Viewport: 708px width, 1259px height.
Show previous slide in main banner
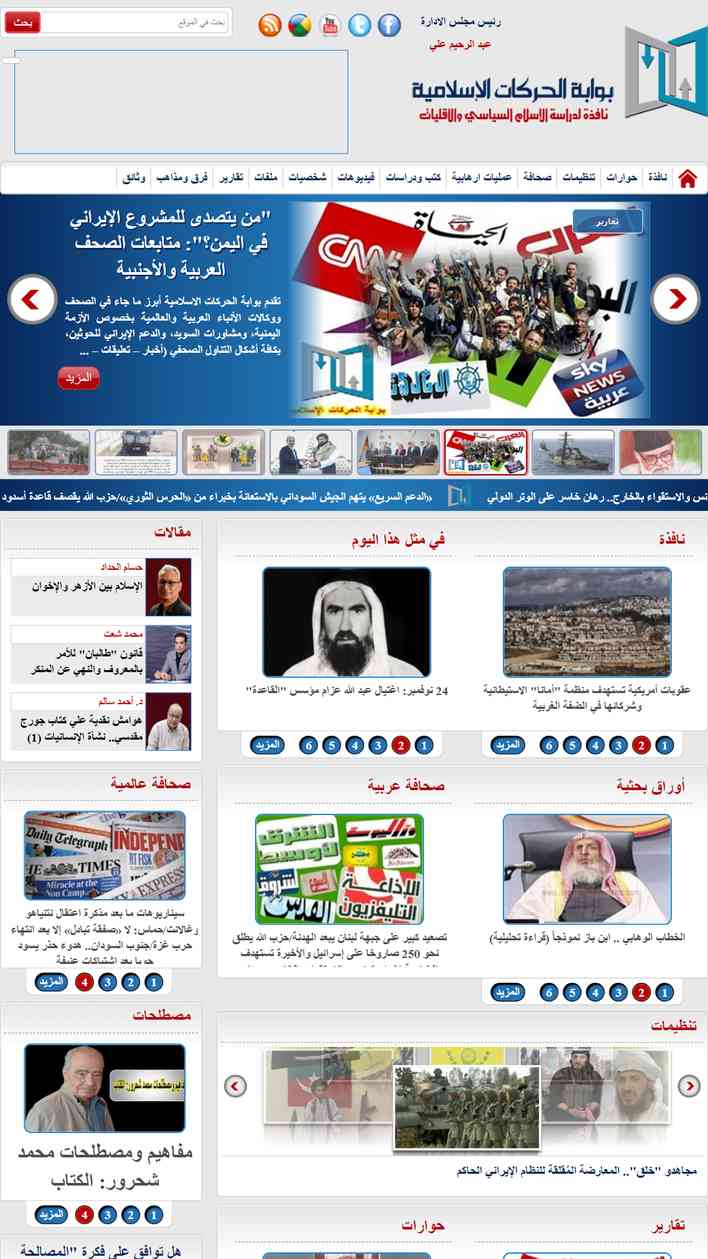coord(32,298)
